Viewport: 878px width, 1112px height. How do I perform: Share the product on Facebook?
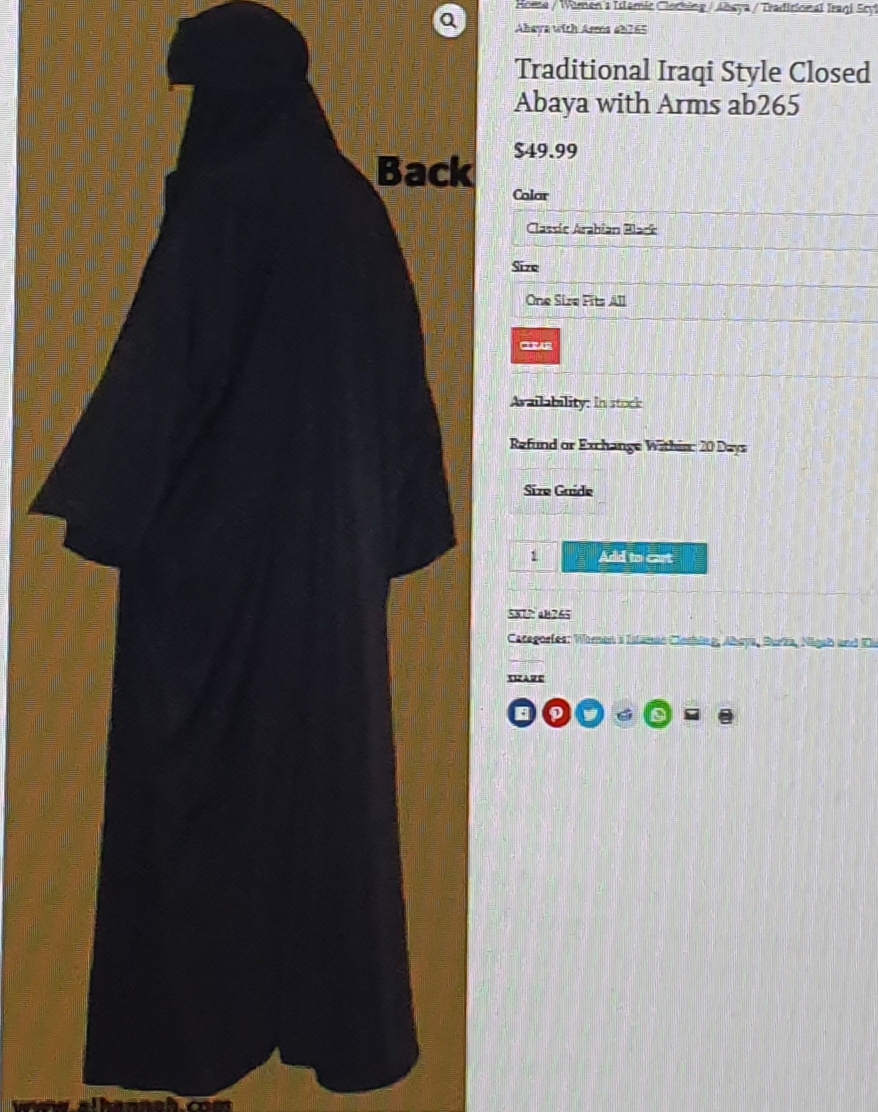point(522,713)
